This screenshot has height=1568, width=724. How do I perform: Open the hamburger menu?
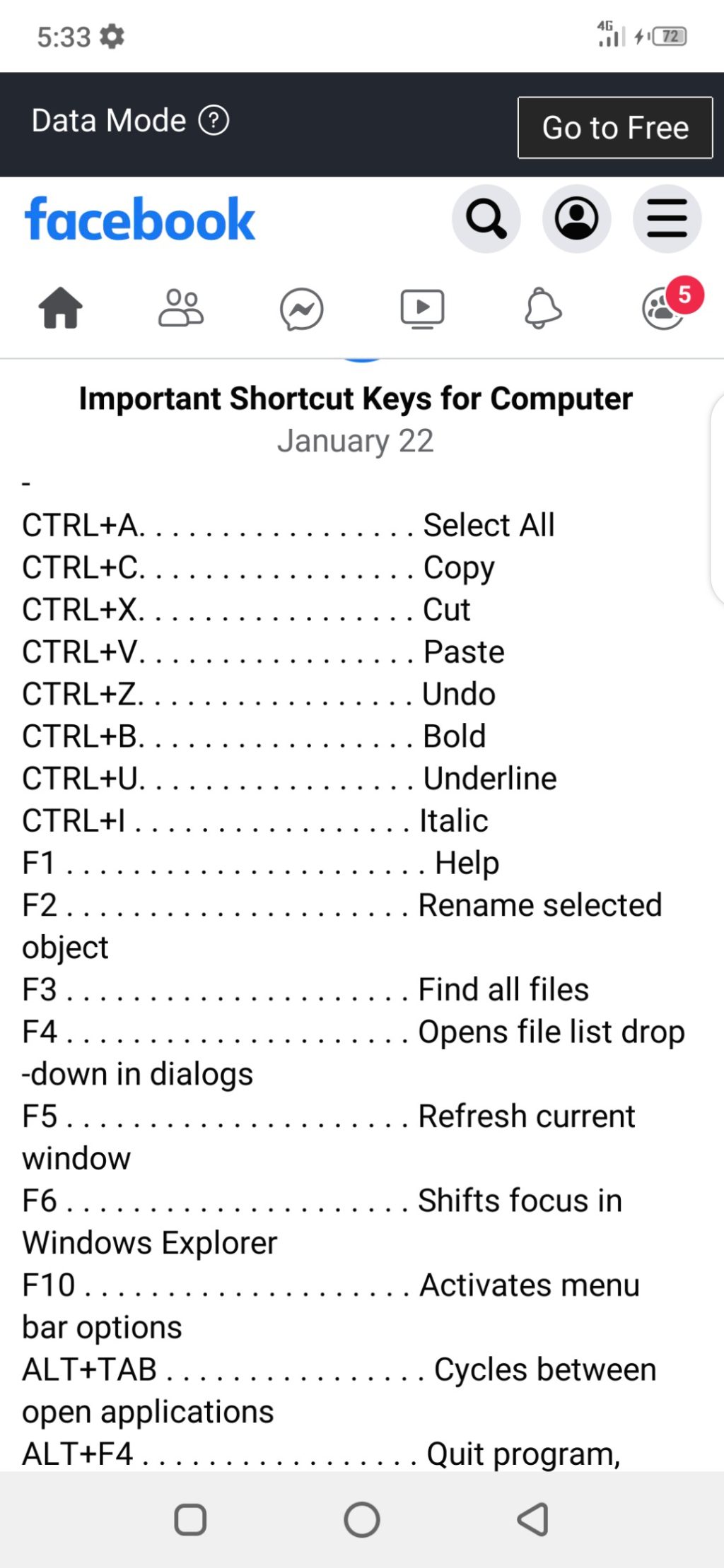pos(667,219)
